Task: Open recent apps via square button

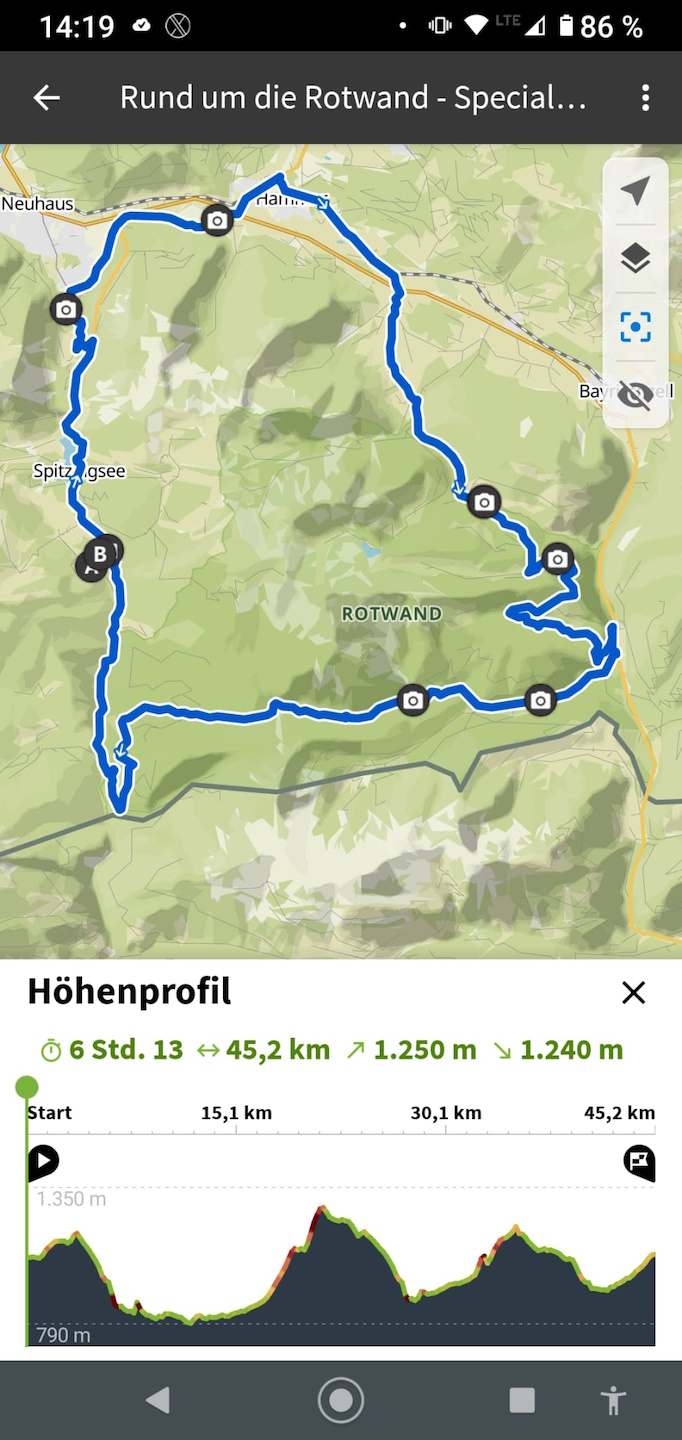Action: [522, 1400]
